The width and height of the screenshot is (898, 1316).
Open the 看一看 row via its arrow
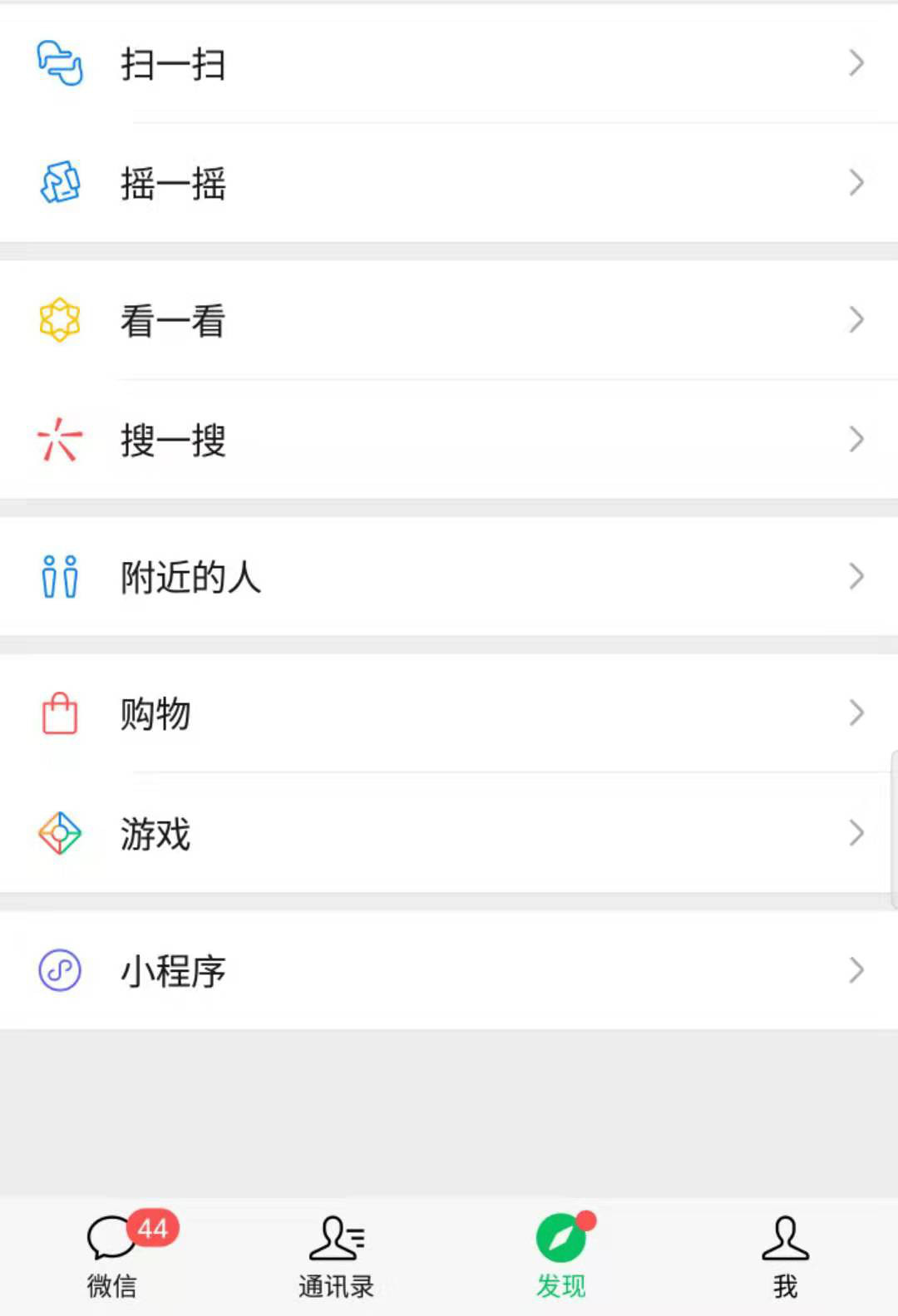[x=856, y=319]
